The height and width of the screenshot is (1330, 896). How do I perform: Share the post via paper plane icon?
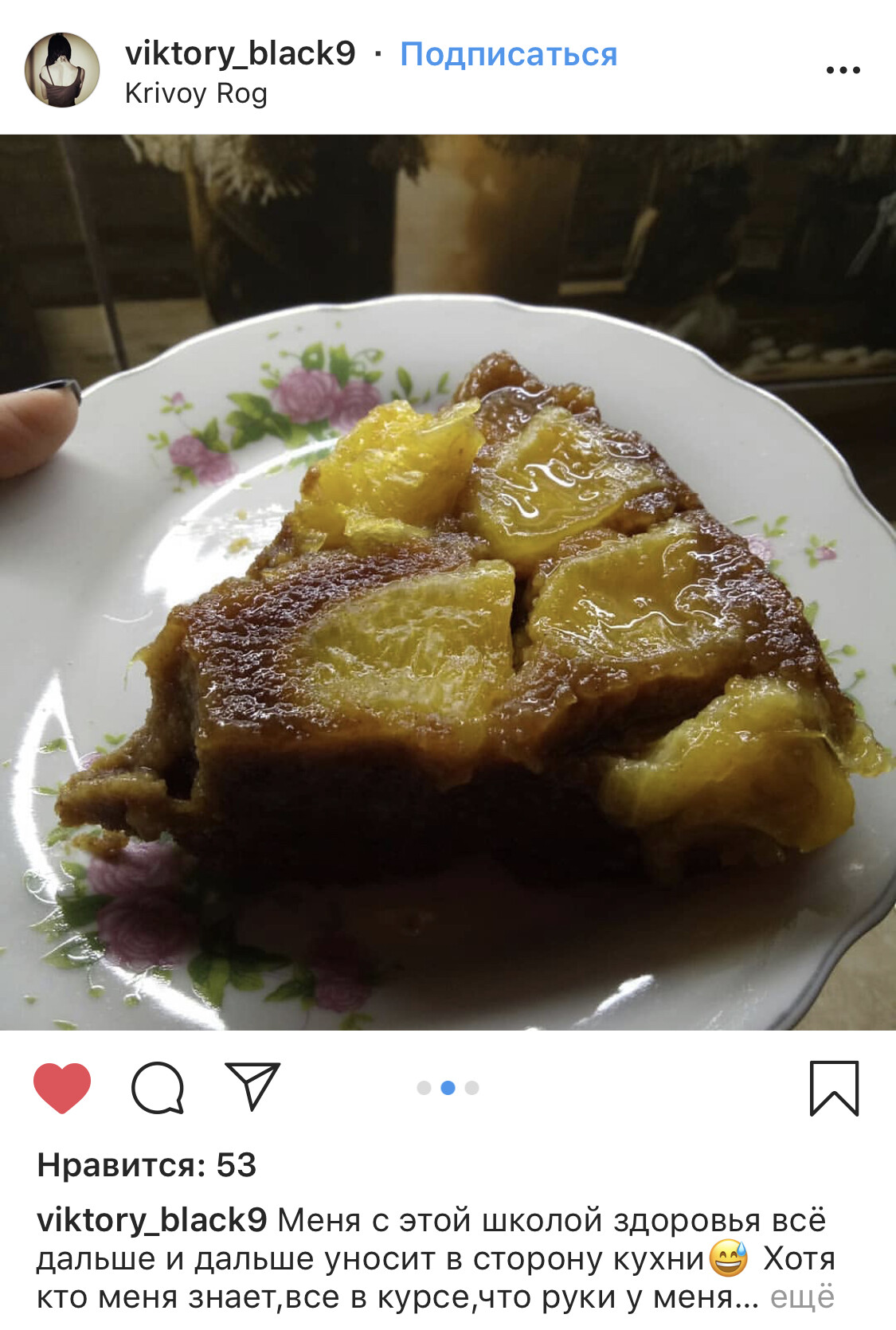pos(252,1086)
